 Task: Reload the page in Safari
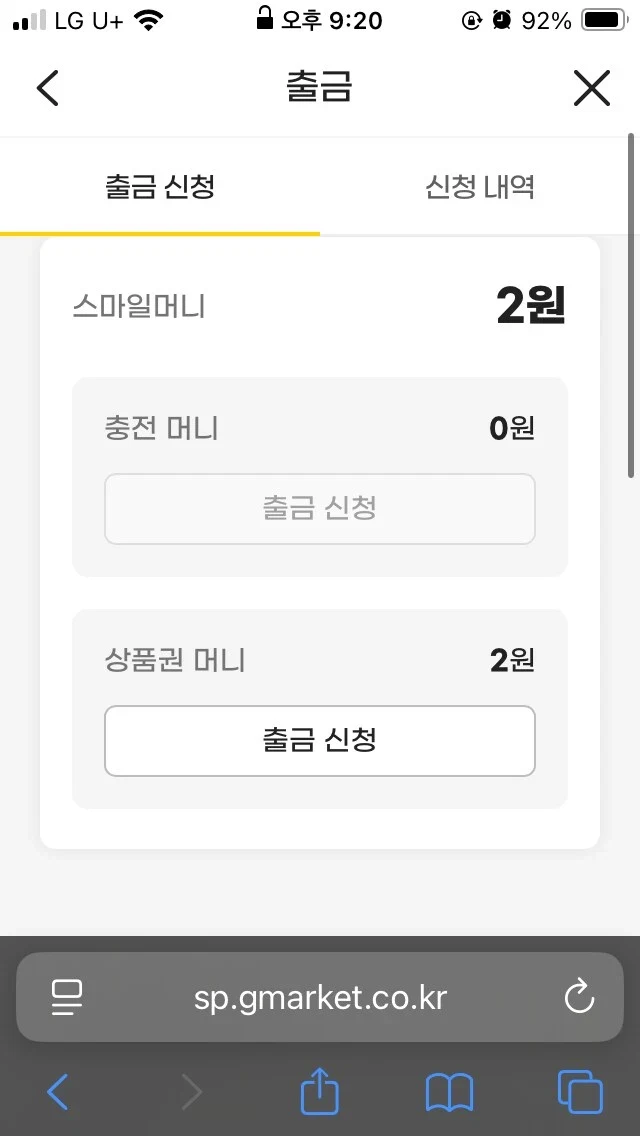click(x=579, y=997)
